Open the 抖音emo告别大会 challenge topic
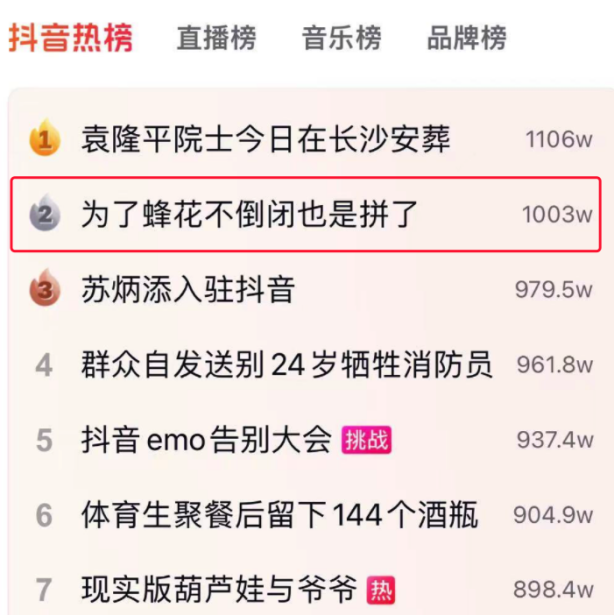The height and width of the screenshot is (616, 615). click(x=206, y=440)
